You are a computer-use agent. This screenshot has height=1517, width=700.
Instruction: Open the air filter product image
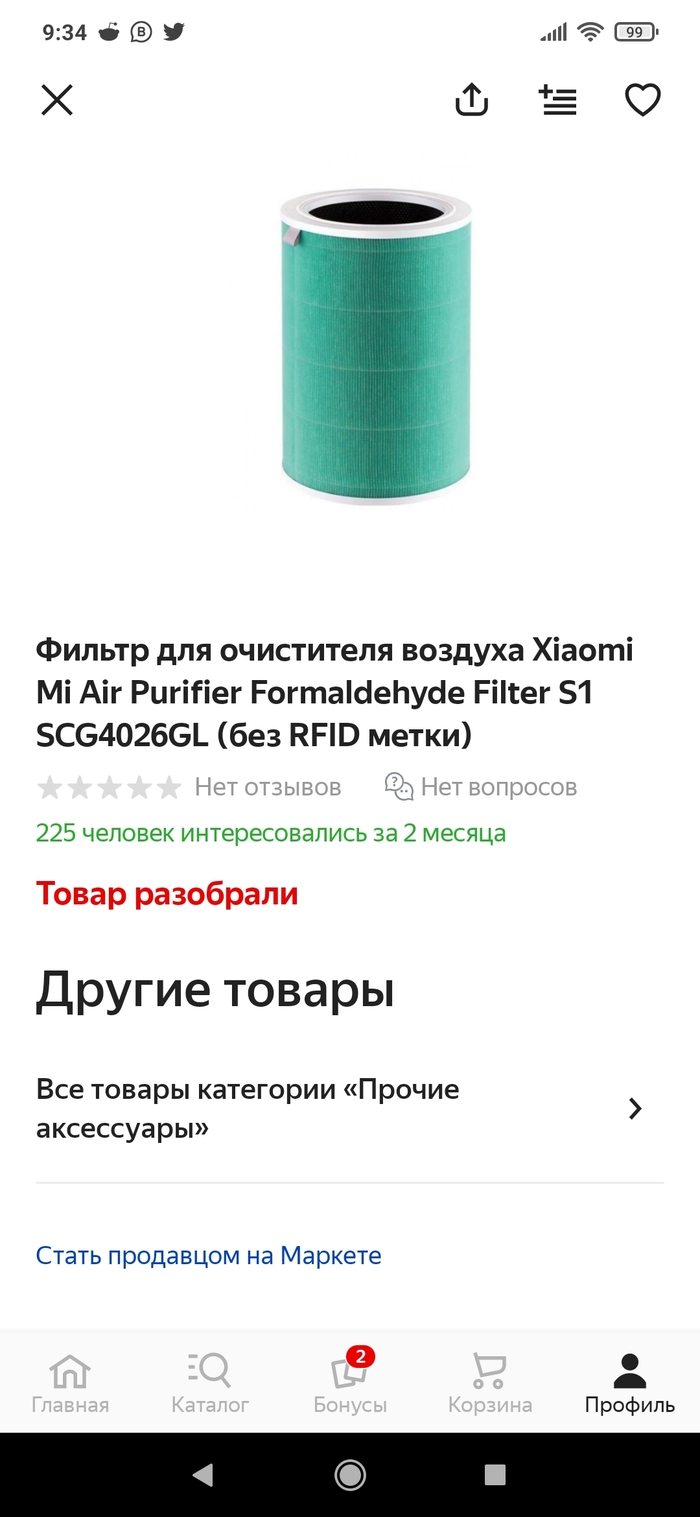click(x=373, y=347)
